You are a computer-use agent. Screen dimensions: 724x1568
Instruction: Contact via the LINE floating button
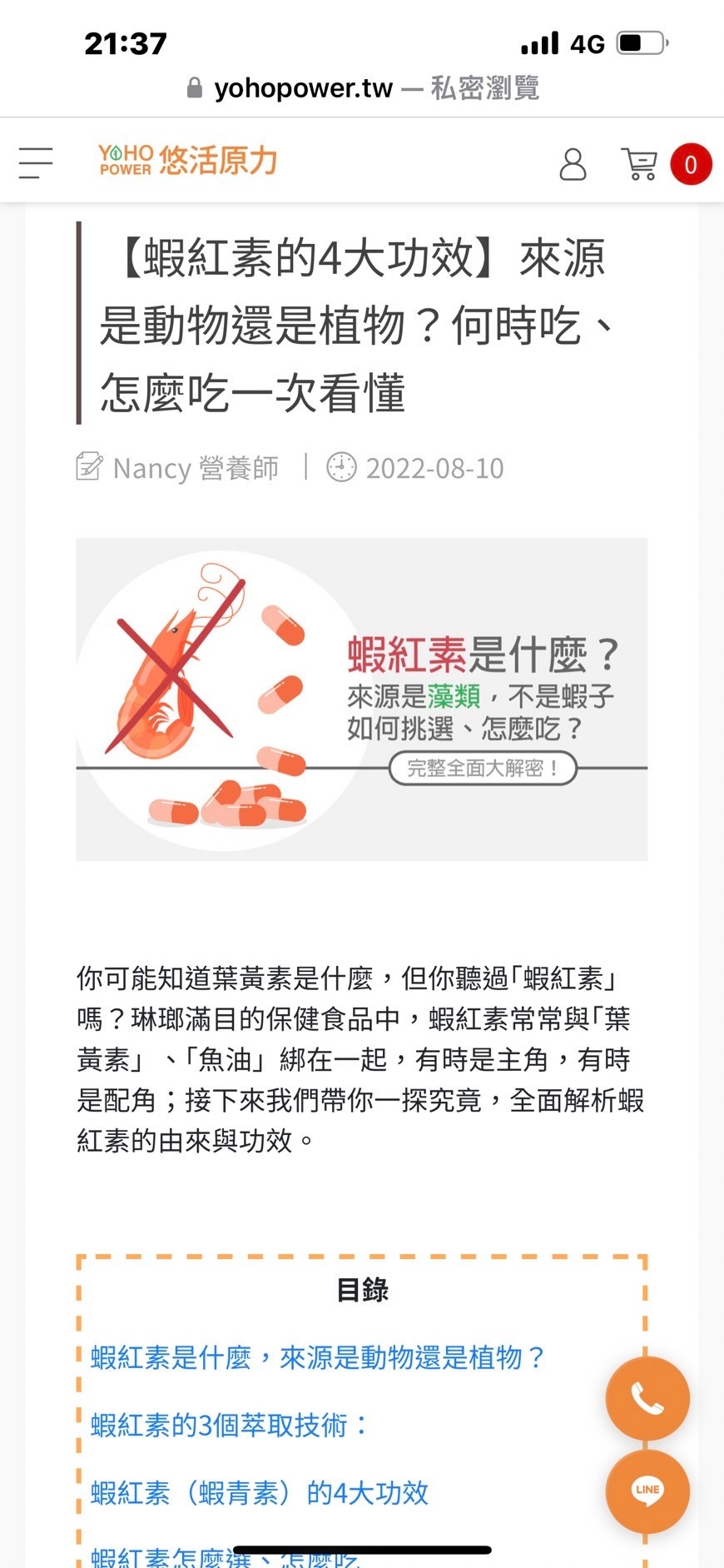click(647, 1490)
